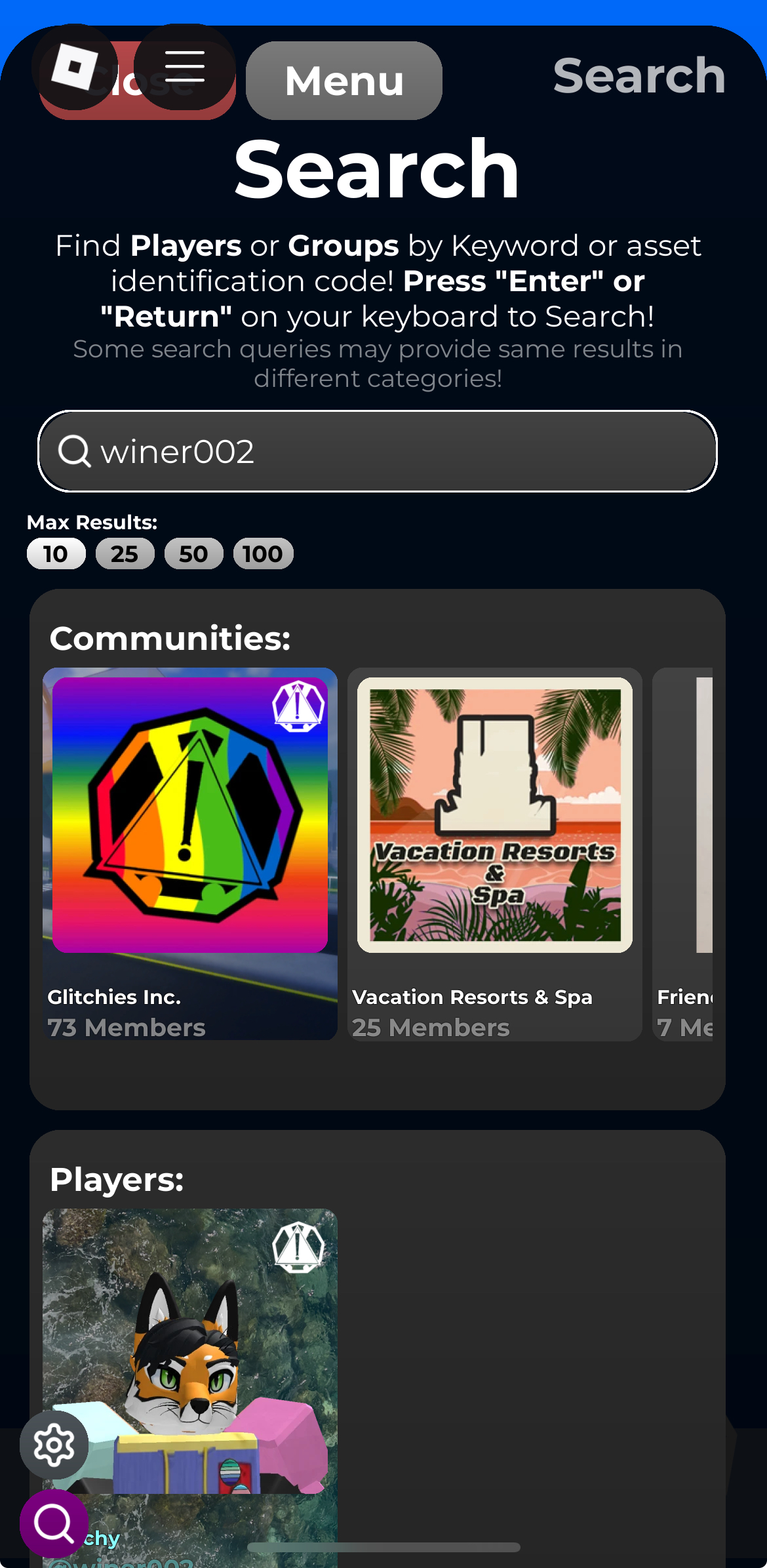Open Vacation Resorts & Spa community
Screen dimensions: 767x1568
click(x=495, y=854)
